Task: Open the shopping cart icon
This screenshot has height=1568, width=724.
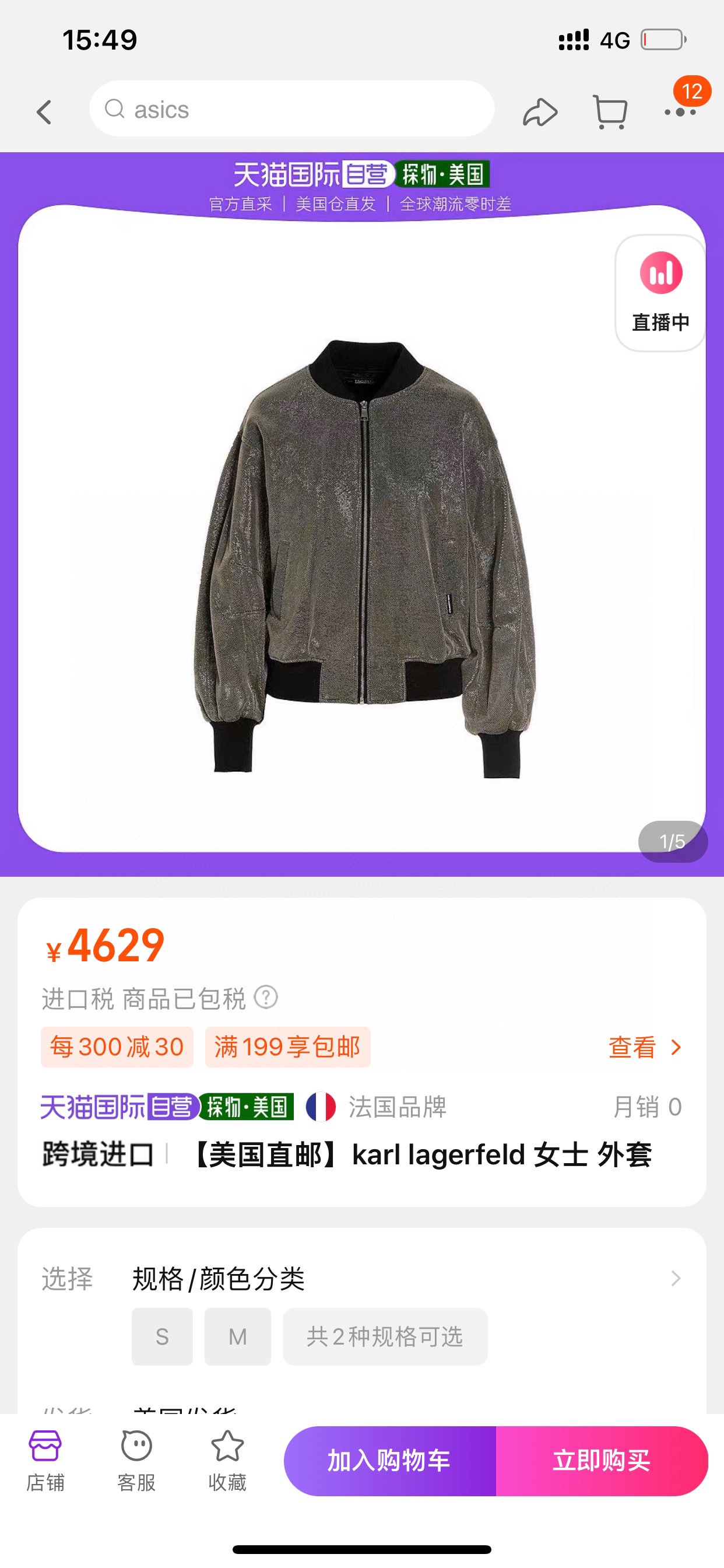Action: click(x=610, y=112)
